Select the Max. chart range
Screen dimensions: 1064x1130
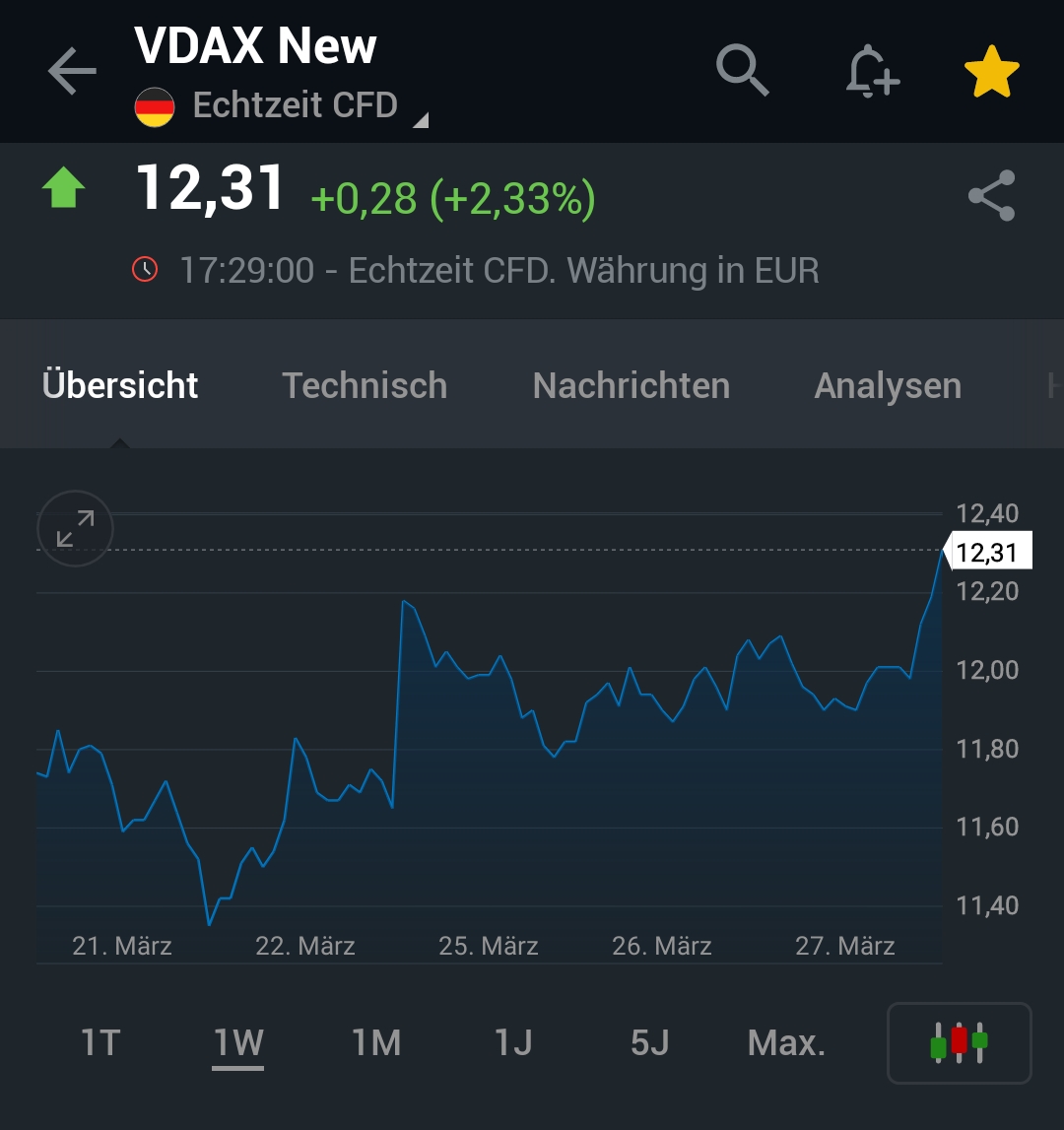785,1041
